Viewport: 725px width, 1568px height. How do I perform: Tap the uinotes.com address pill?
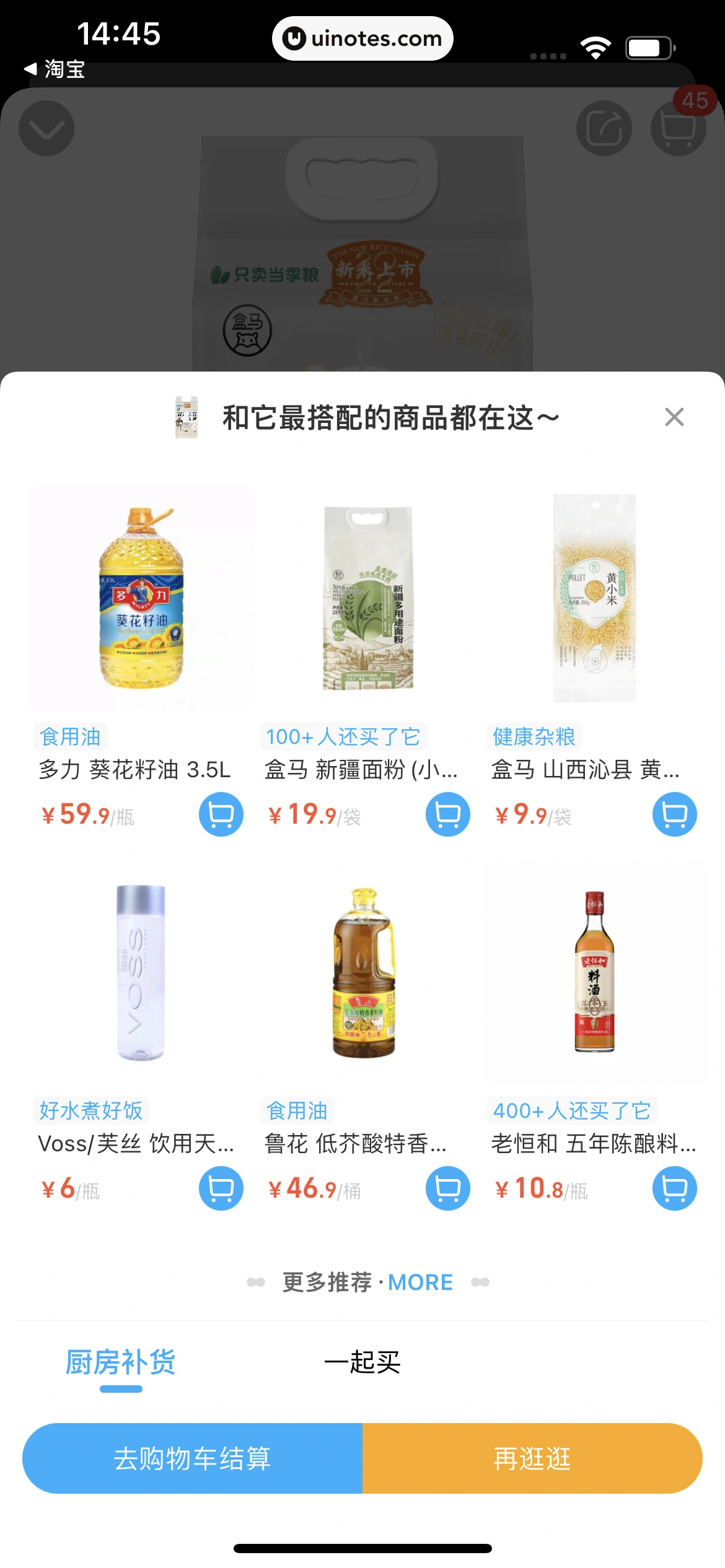[x=362, y=38]
